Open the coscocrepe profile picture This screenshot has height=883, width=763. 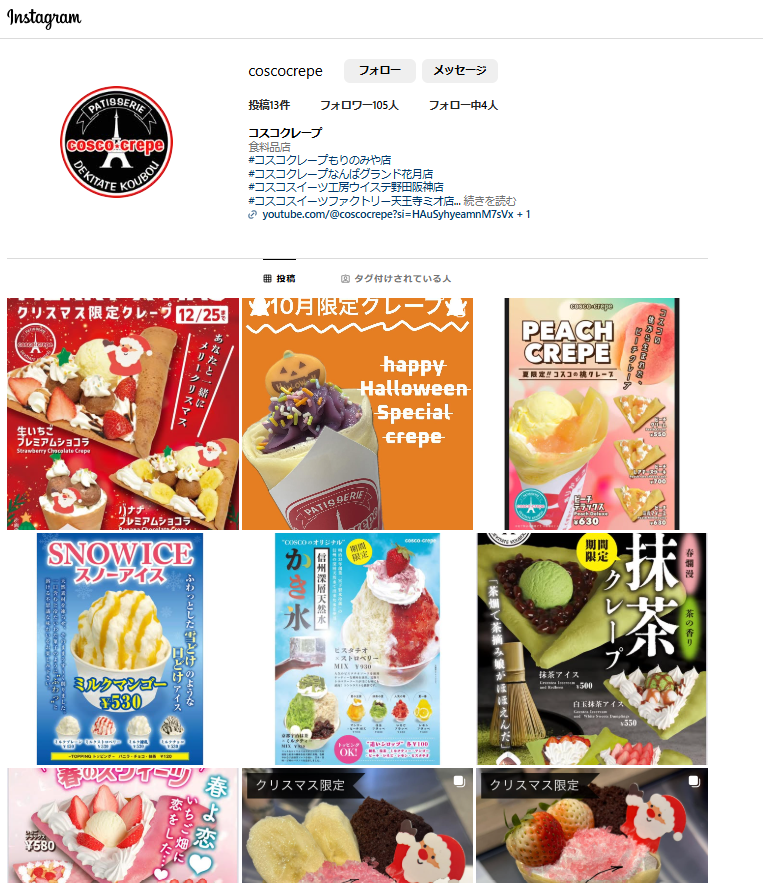116,141
